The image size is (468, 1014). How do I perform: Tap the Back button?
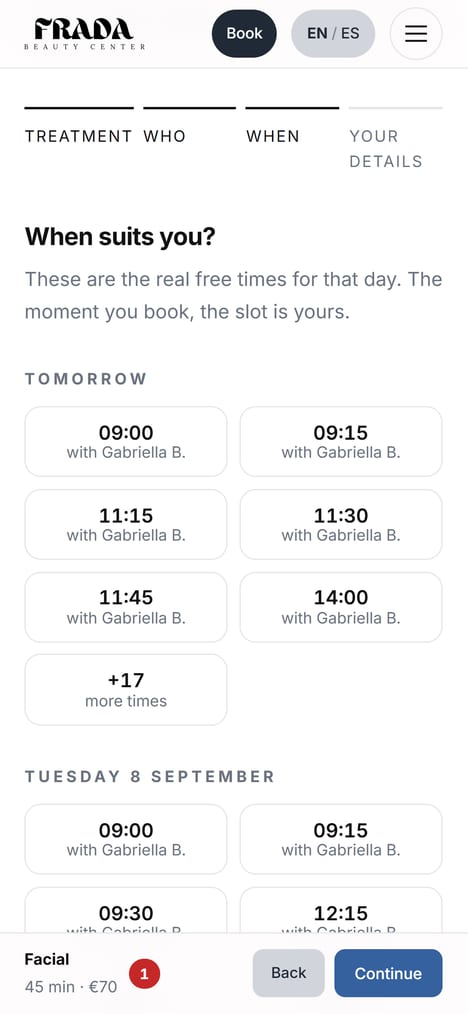point(288,973)
